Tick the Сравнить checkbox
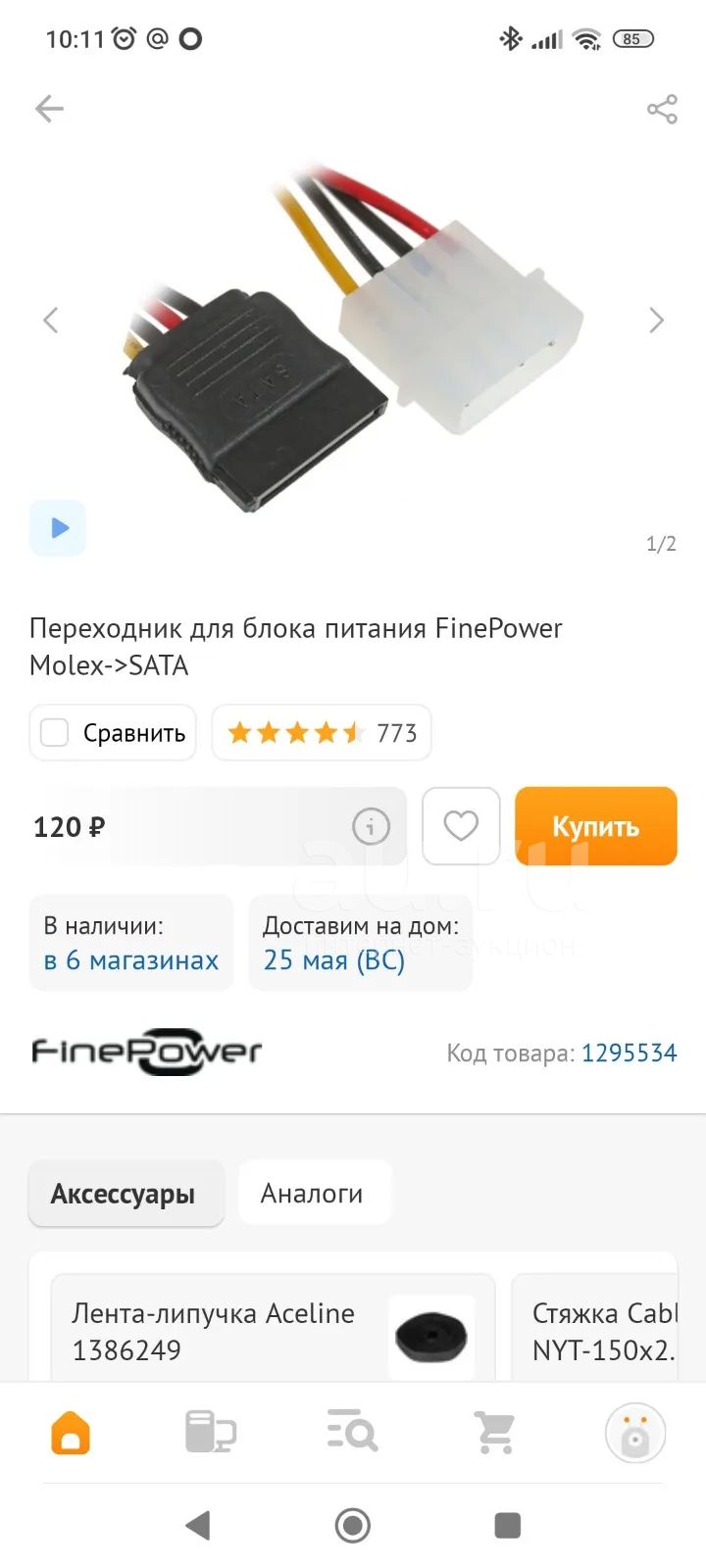This screenshot has width=706, height=1568. (54, 733)
